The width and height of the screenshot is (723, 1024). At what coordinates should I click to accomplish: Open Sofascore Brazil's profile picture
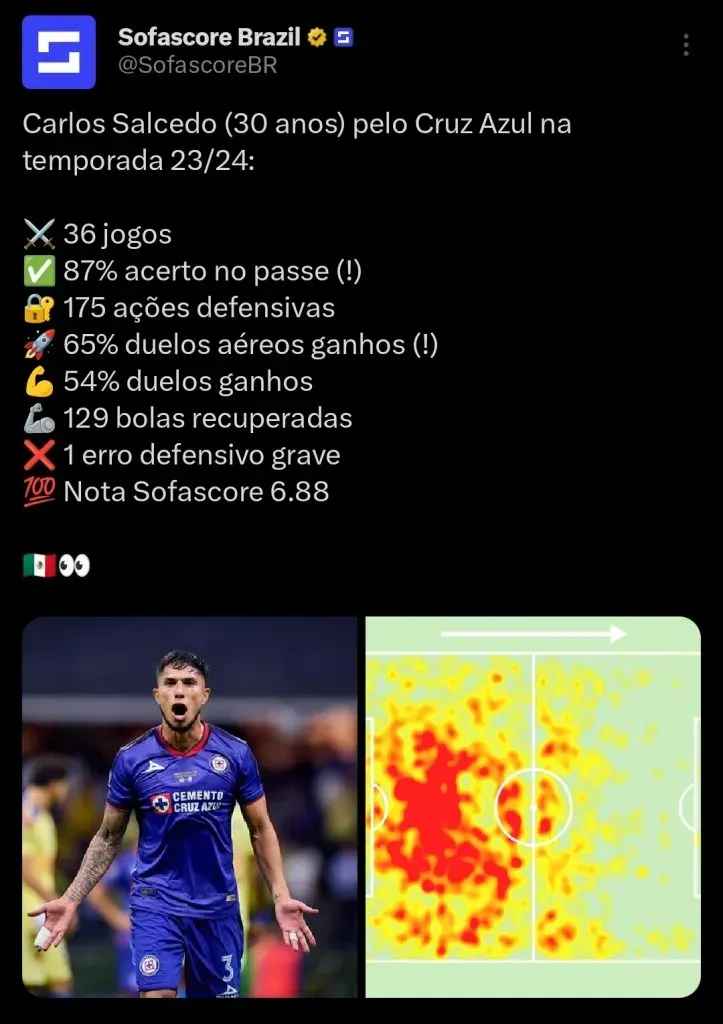[x=59, y=52]
